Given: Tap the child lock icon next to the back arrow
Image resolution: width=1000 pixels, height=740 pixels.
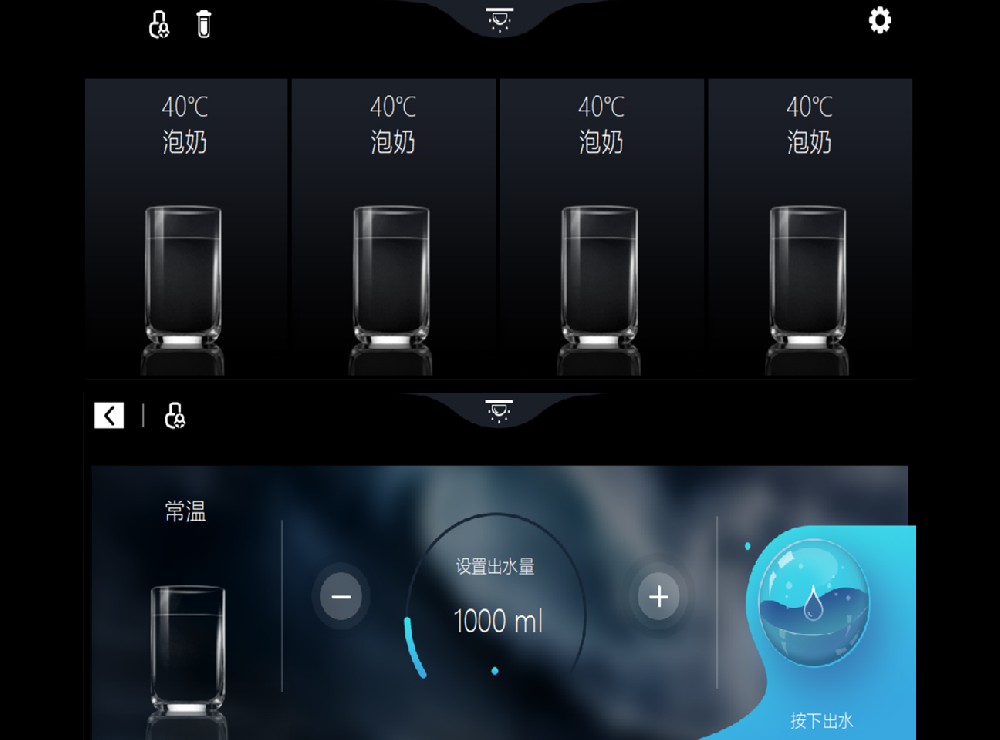Looking at the screenshot, I should (174, 416).
